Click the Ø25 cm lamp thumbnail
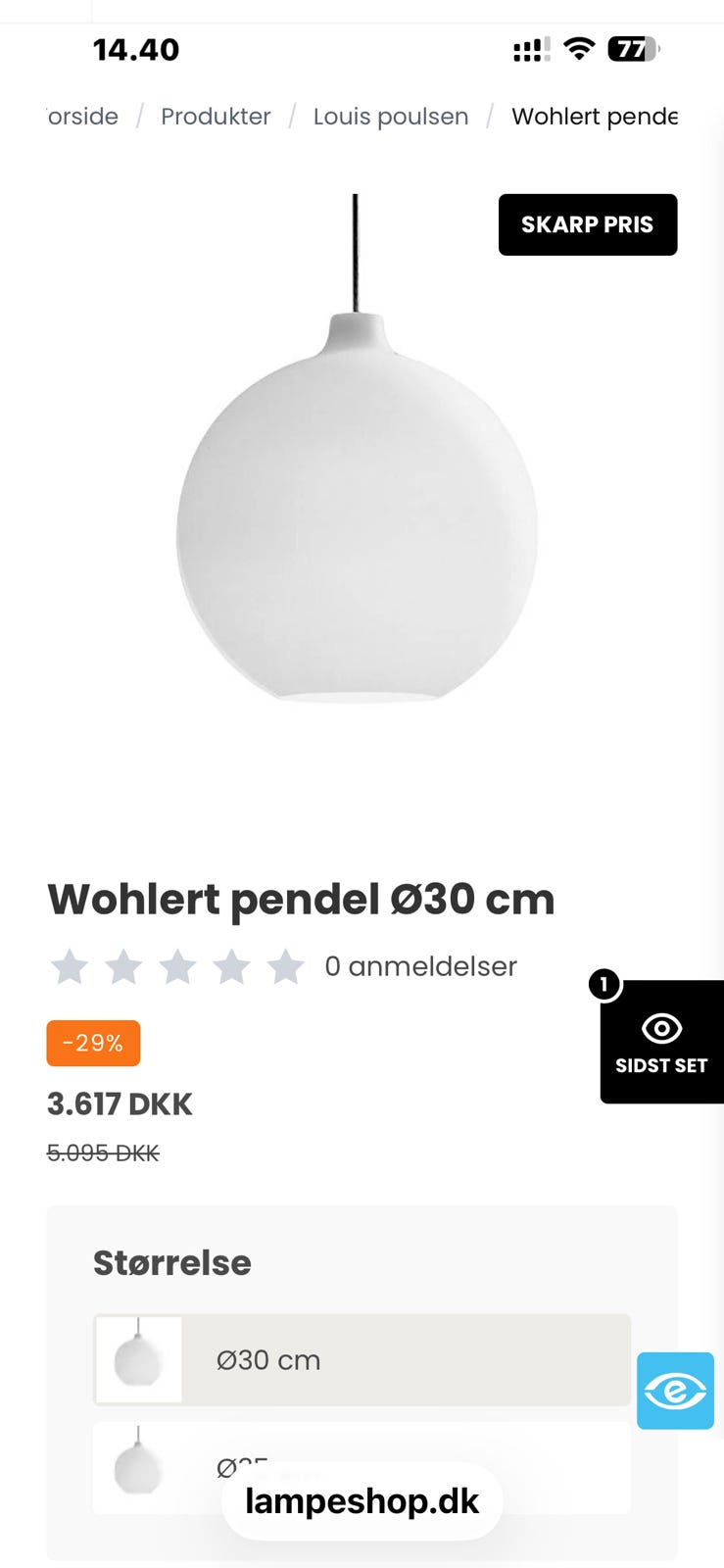The width and height of the screenshot is (724, 1568). [137, 1467]
